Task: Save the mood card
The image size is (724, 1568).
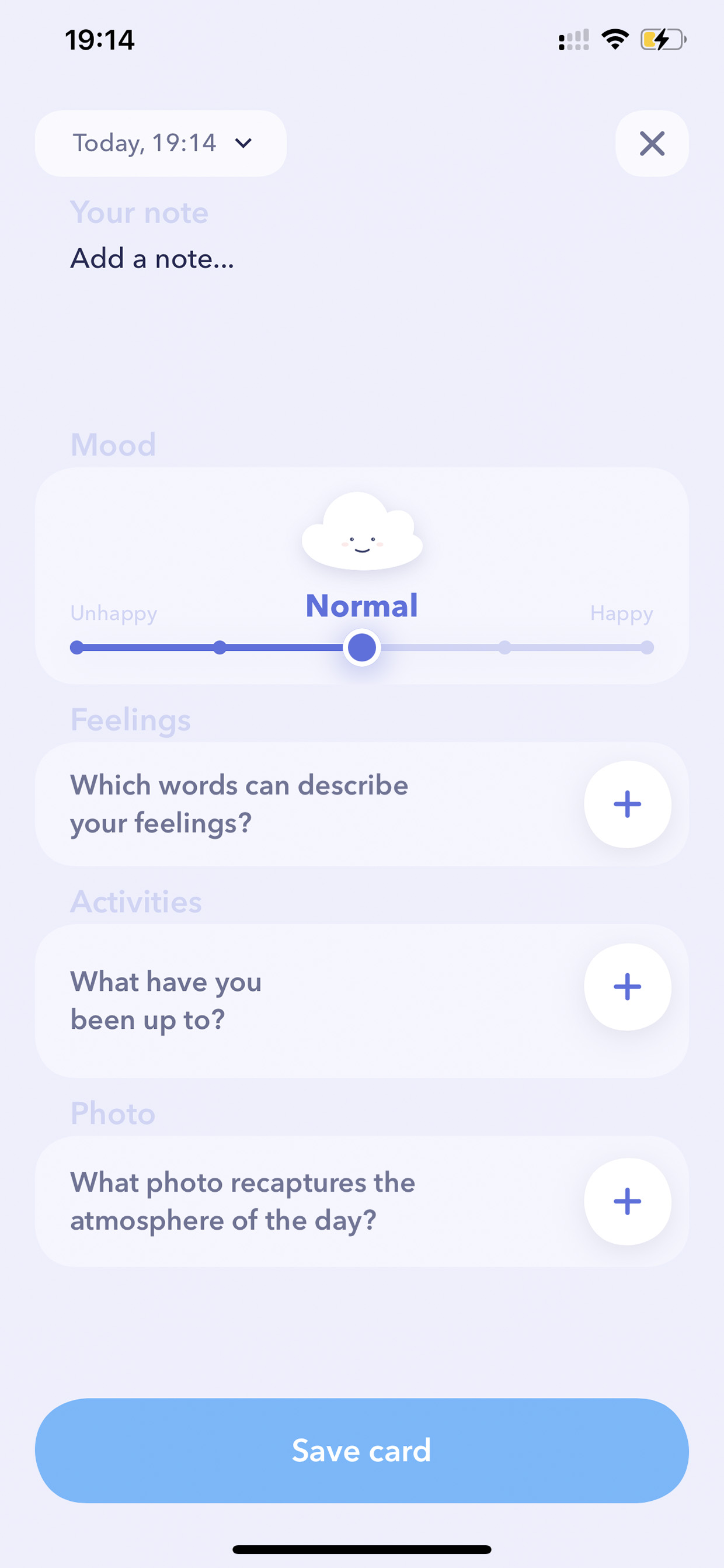Action: click(362, 1451)
